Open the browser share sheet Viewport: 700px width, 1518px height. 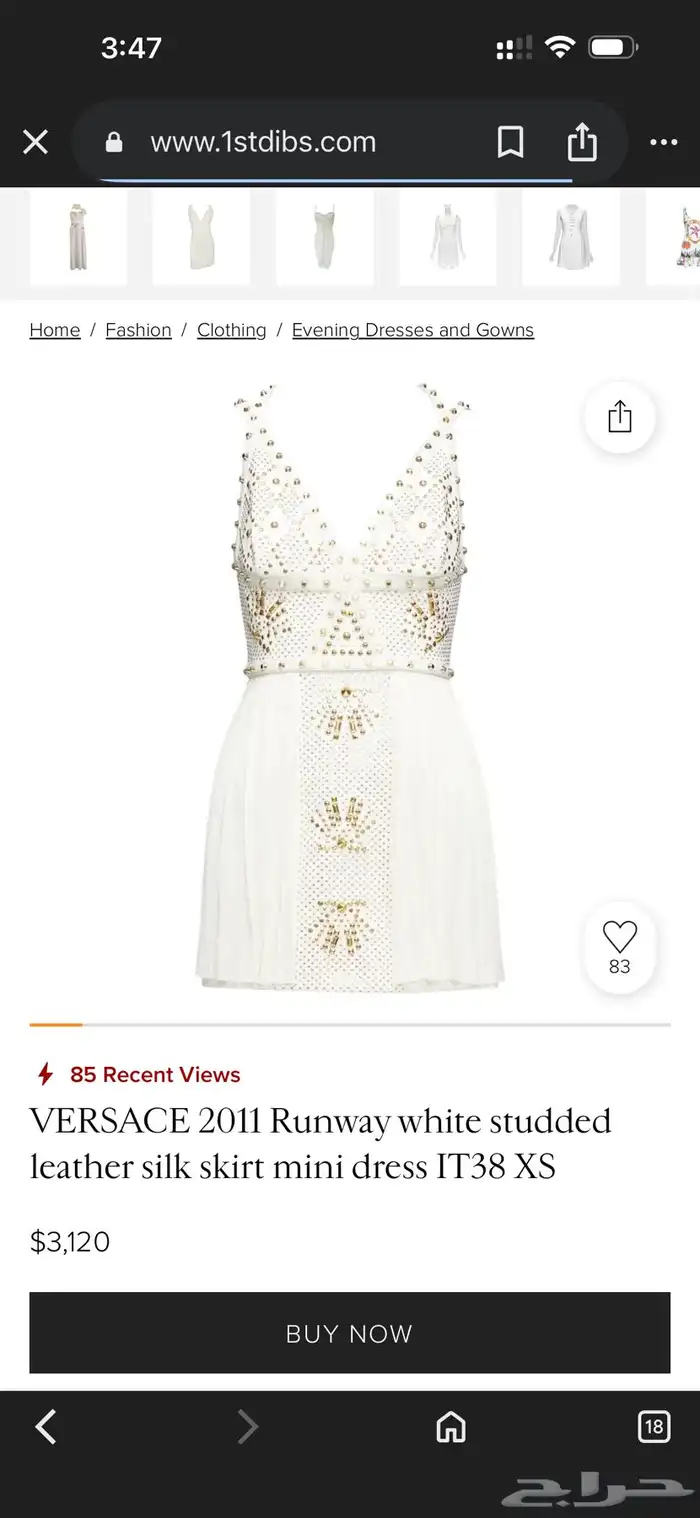(x=582, y=143)
